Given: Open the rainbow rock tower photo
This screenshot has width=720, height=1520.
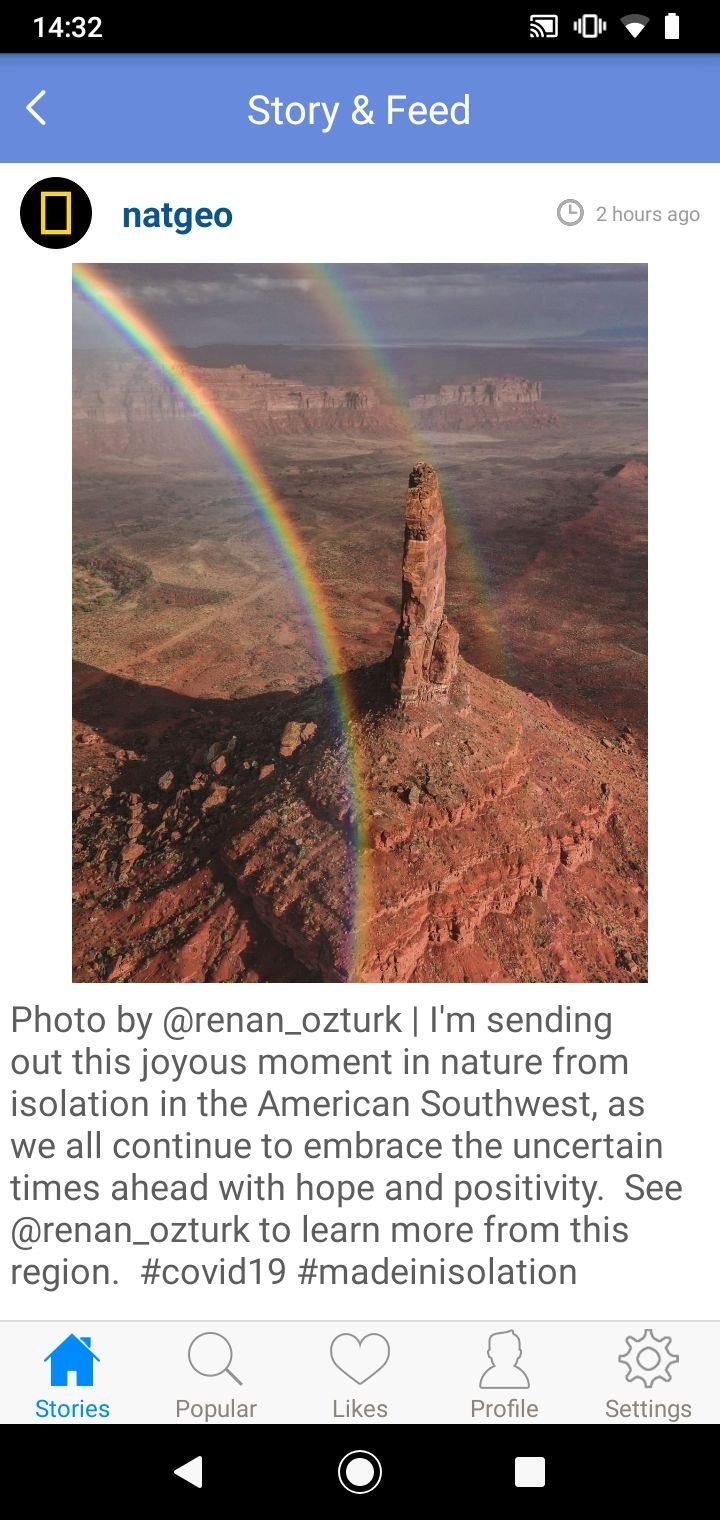Looking at the screenshot, I should 360,622.
